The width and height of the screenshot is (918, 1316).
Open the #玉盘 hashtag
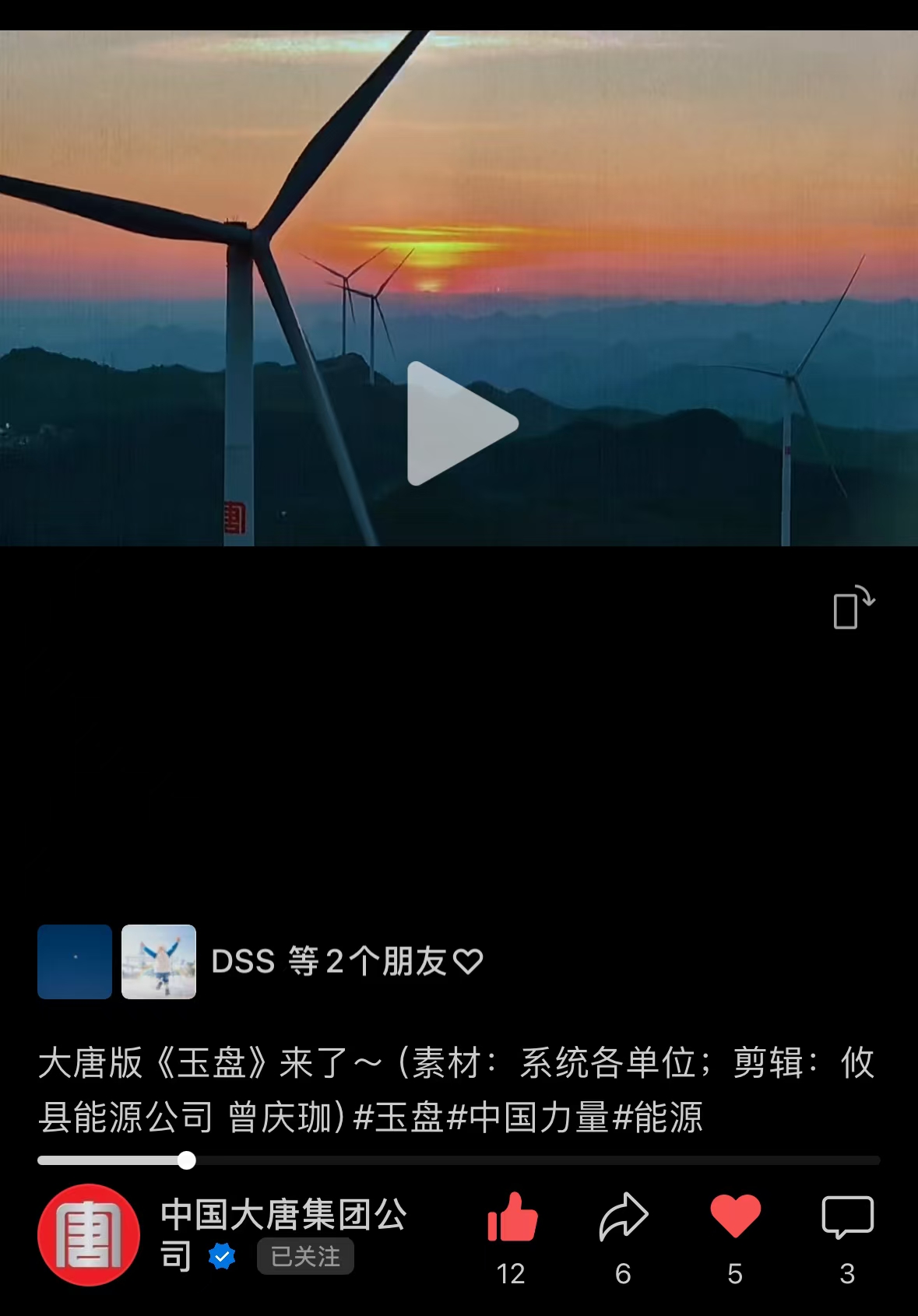[x=399, y=1118]
